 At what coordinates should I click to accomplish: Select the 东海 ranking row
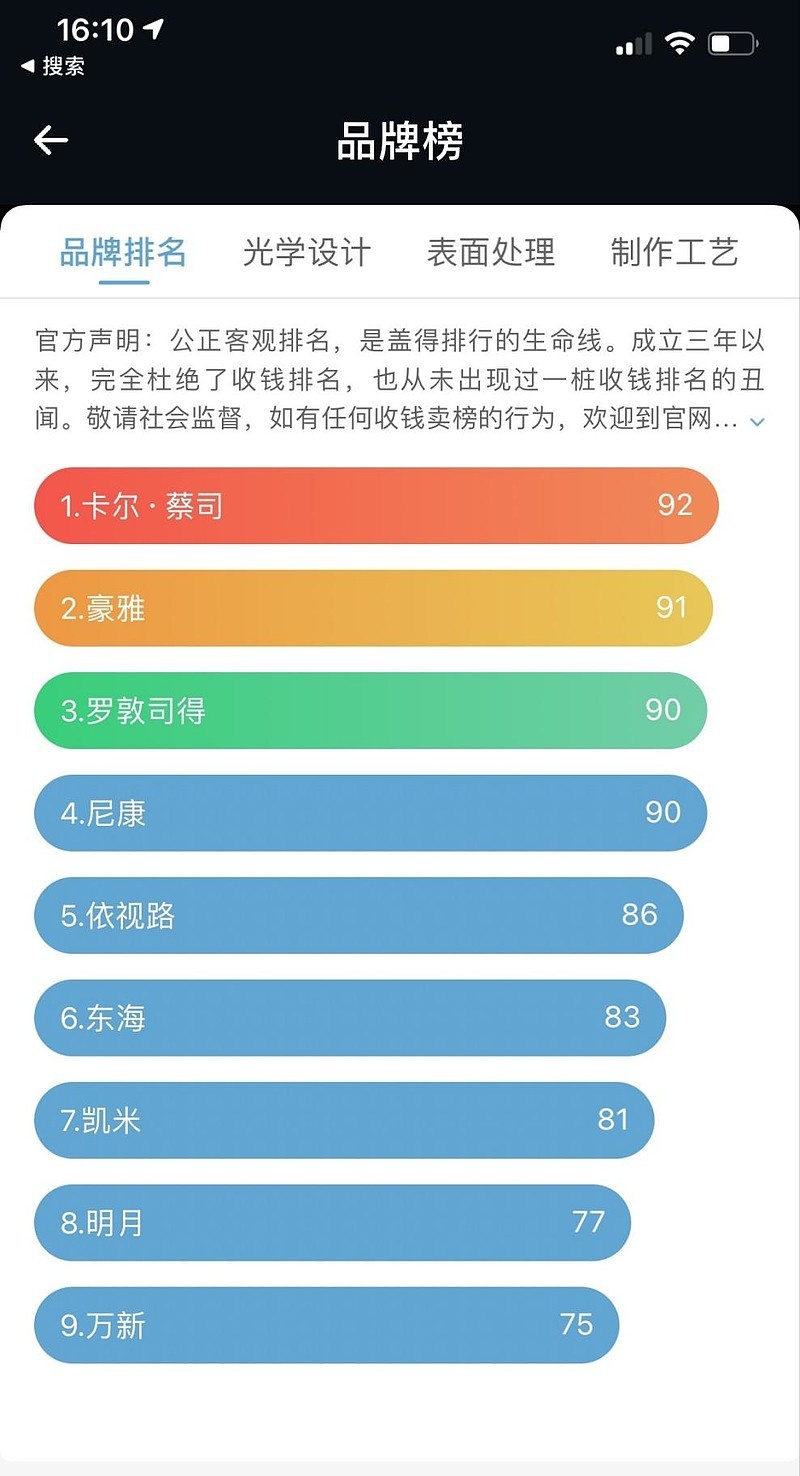point(350,1018)
